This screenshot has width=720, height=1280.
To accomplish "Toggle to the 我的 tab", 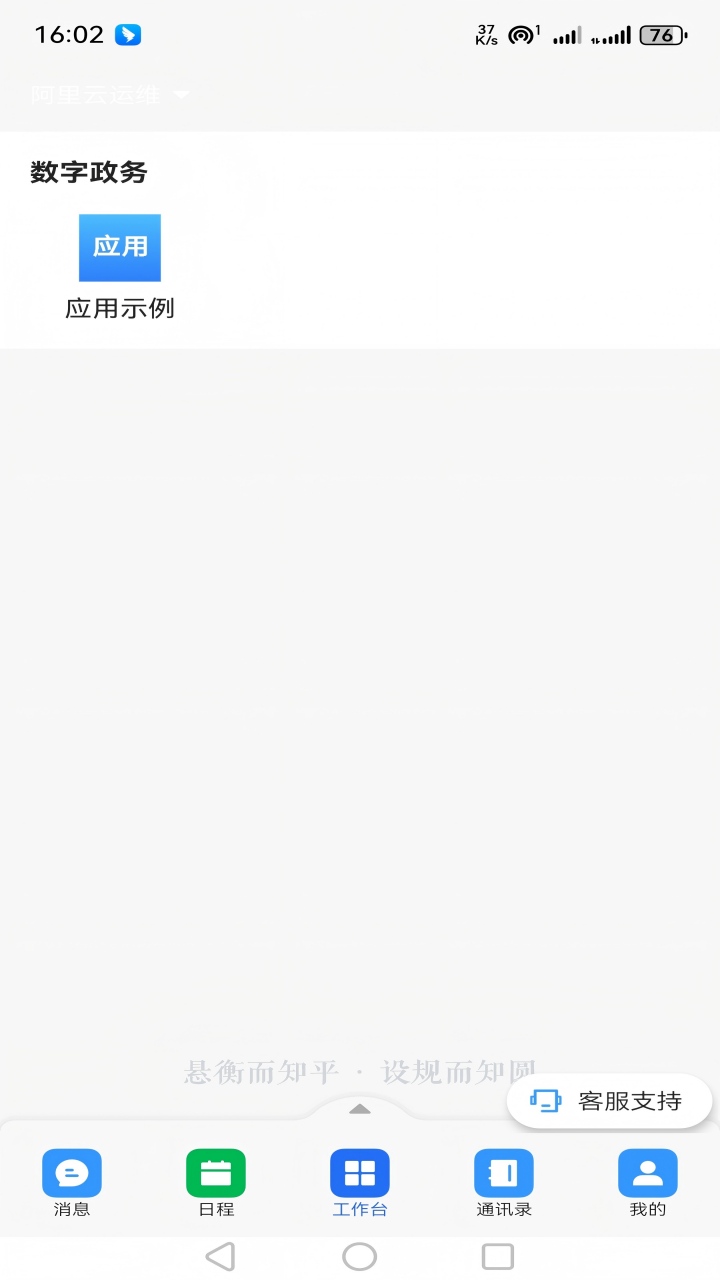I will [647, 1183].
